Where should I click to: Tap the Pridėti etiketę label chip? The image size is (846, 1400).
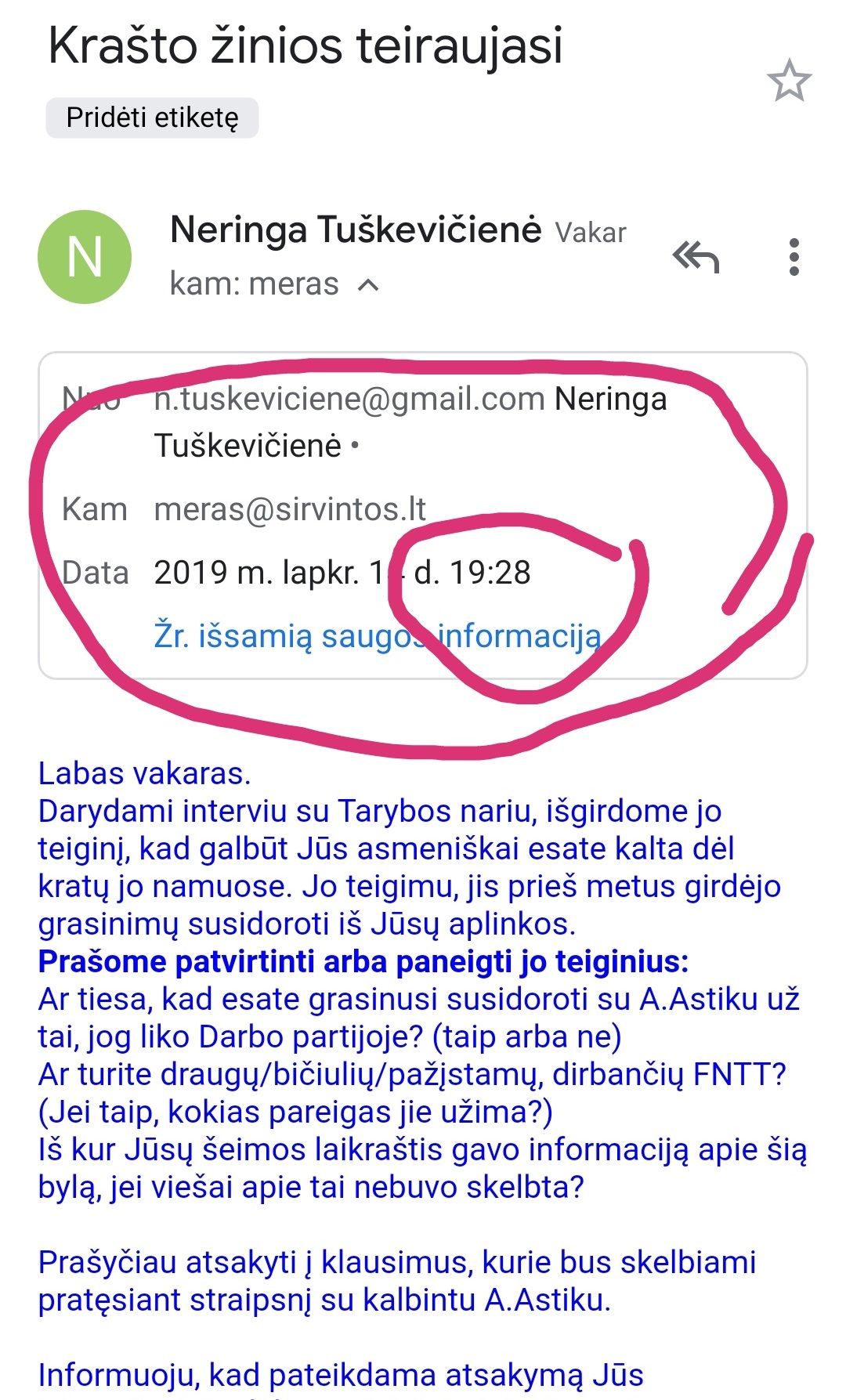152,118
